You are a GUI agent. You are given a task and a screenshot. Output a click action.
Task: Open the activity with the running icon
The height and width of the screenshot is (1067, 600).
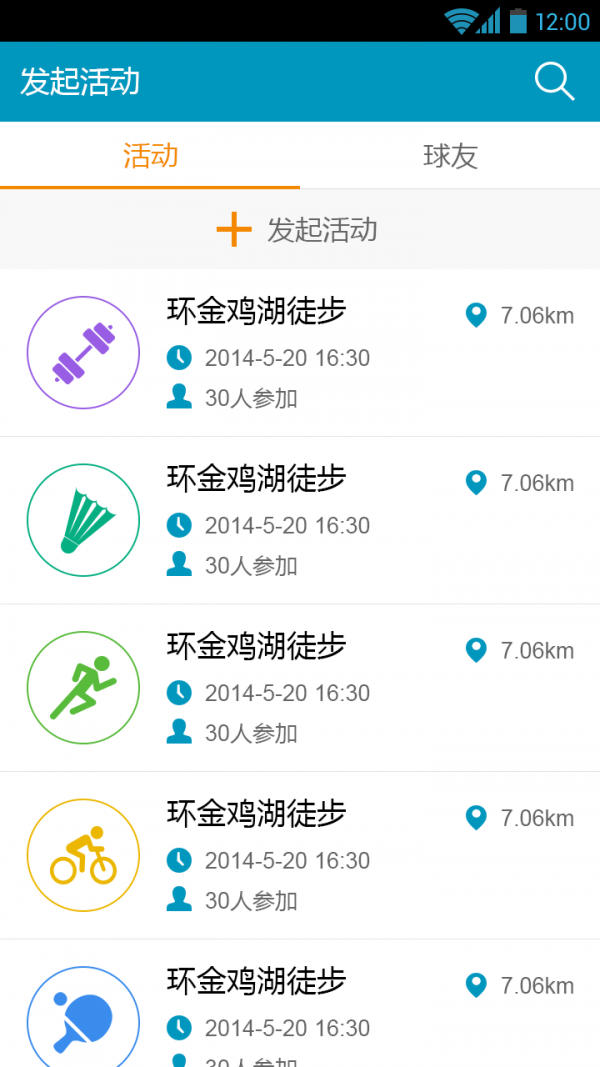[300, 688]
